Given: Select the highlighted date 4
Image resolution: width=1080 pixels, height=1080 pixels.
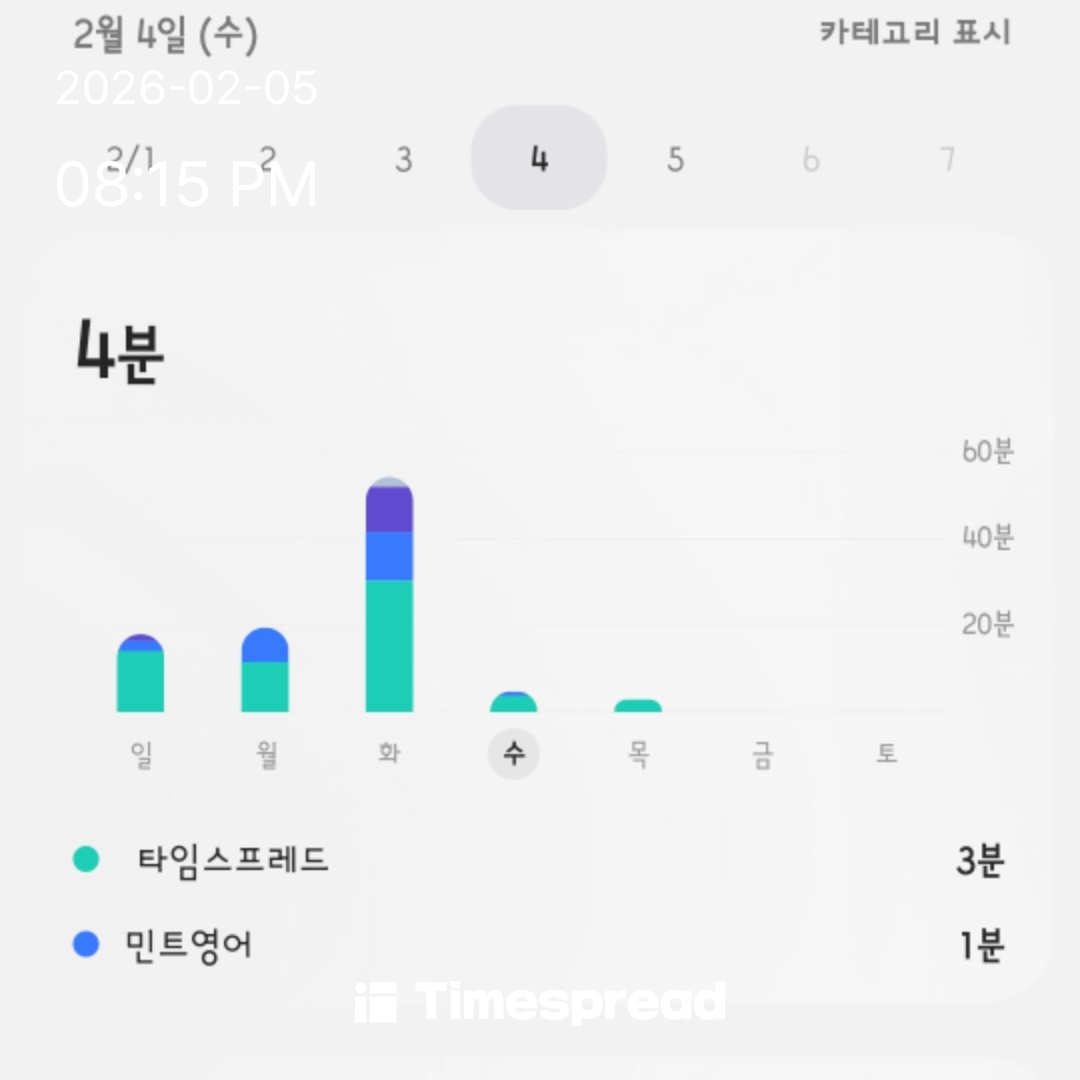Looking at the screenshot, I should click(539, 158).
